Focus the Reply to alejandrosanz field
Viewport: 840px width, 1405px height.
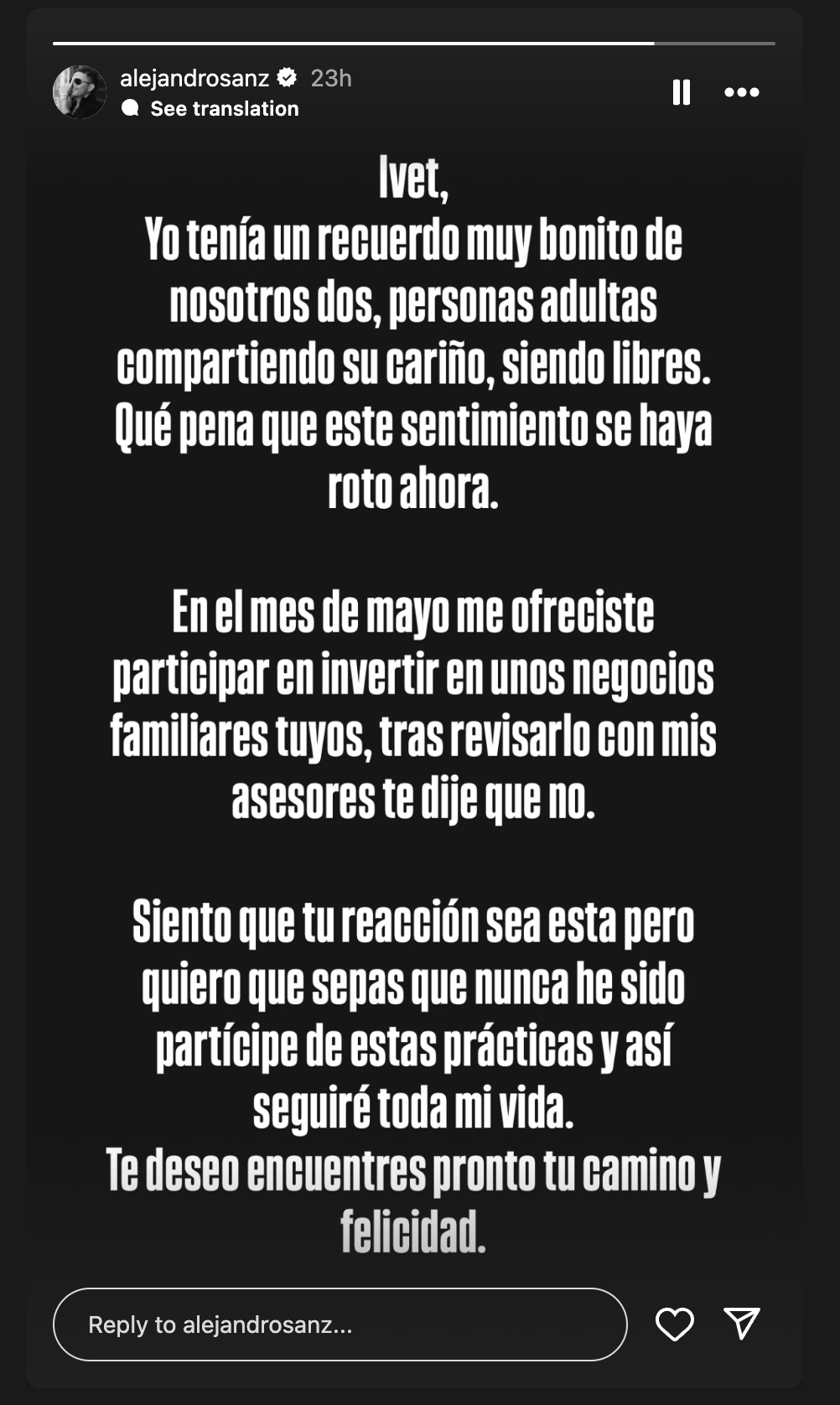pyautogui.click(x=340, y=1325)
